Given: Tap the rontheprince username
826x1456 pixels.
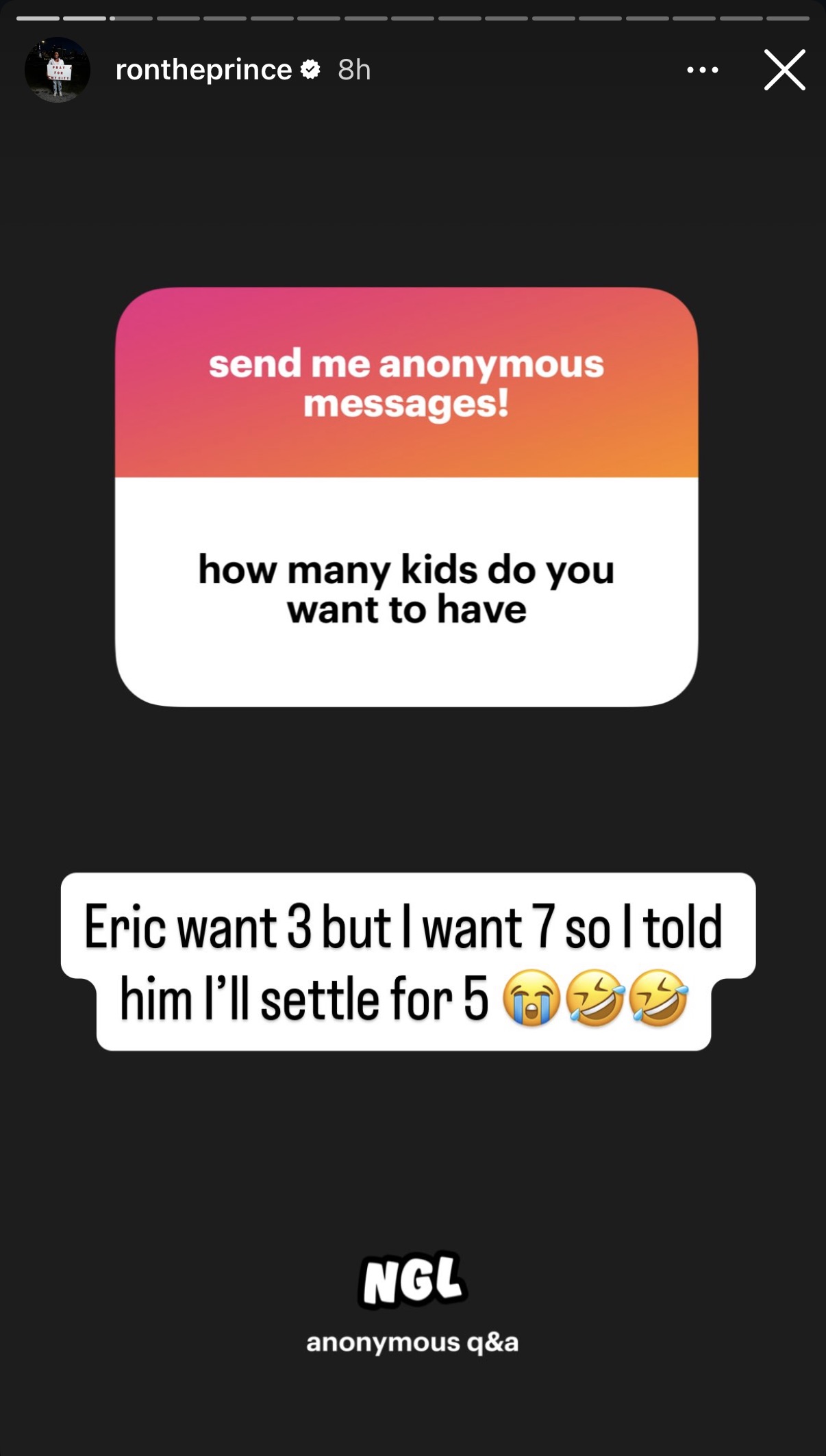Looking at the screenshot, I should pos(203,70).
